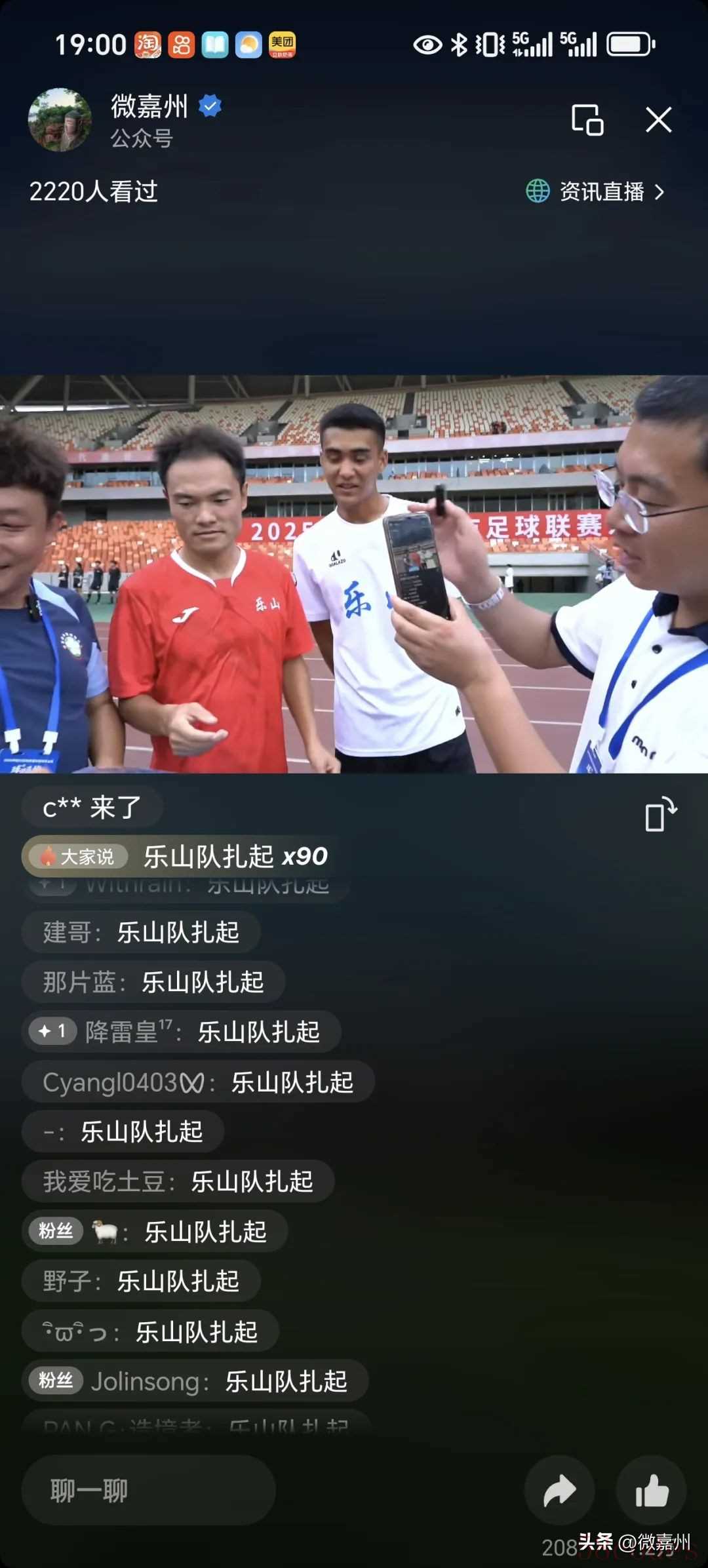Tap the +1 on 降雷皇's comment

(x=52, y=1031)
